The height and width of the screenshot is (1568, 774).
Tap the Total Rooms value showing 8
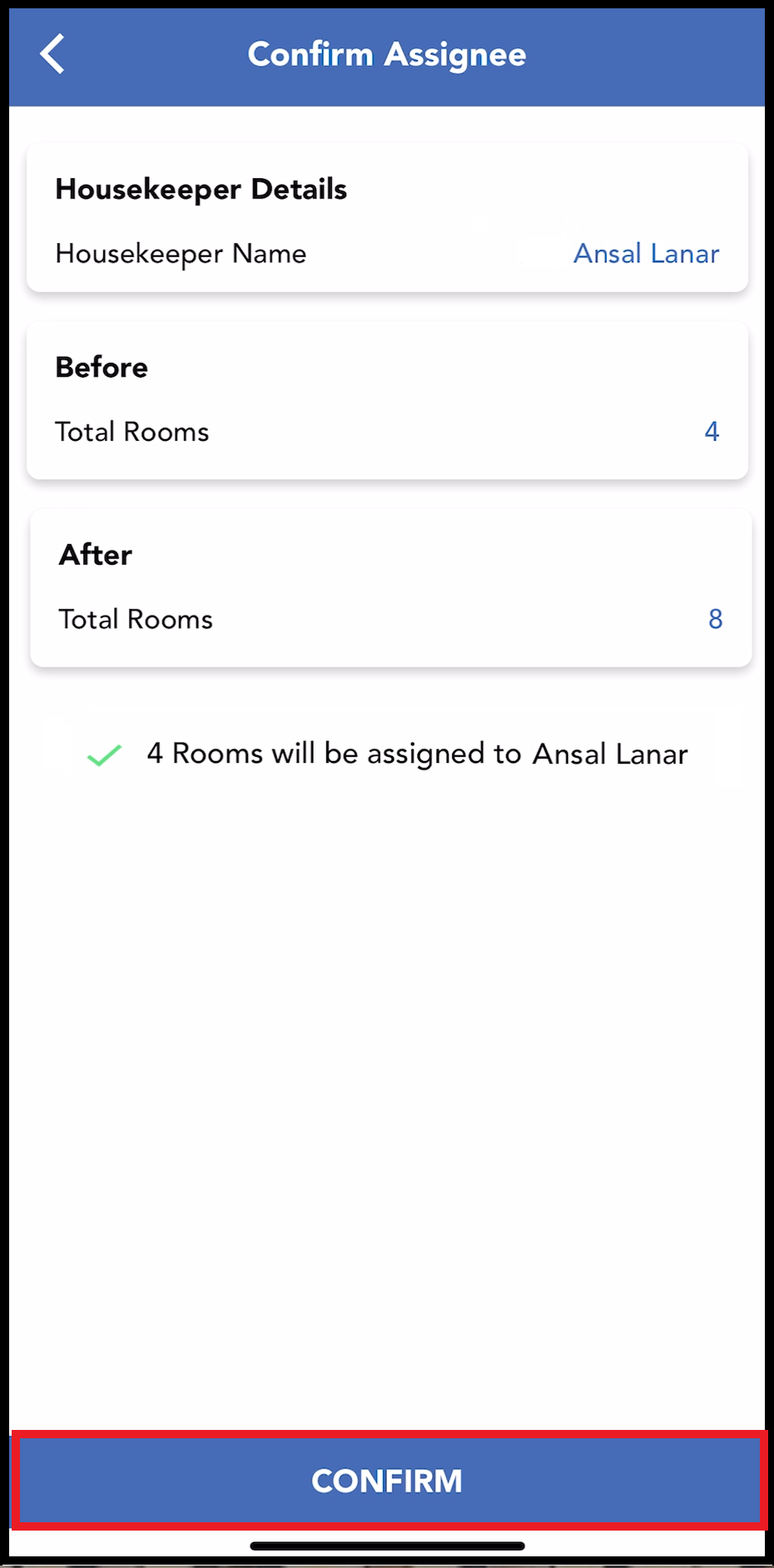click(714, 619)
